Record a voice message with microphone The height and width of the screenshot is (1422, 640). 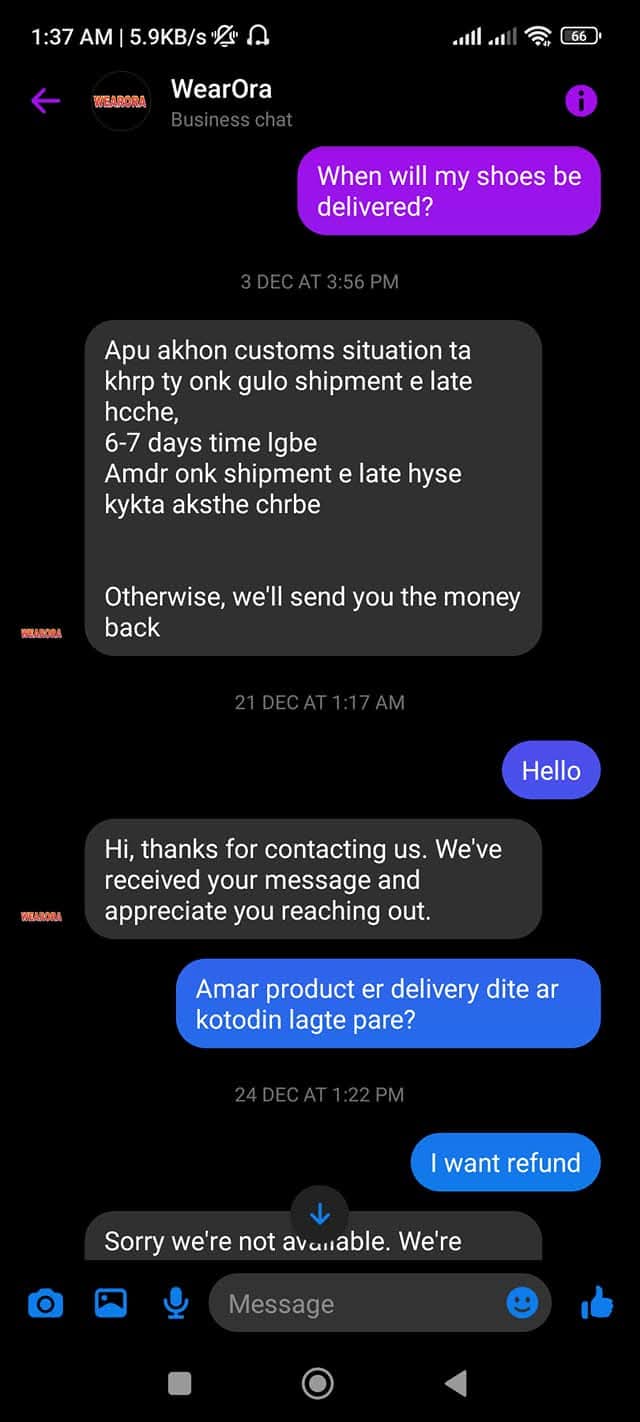click(176, 1302)
